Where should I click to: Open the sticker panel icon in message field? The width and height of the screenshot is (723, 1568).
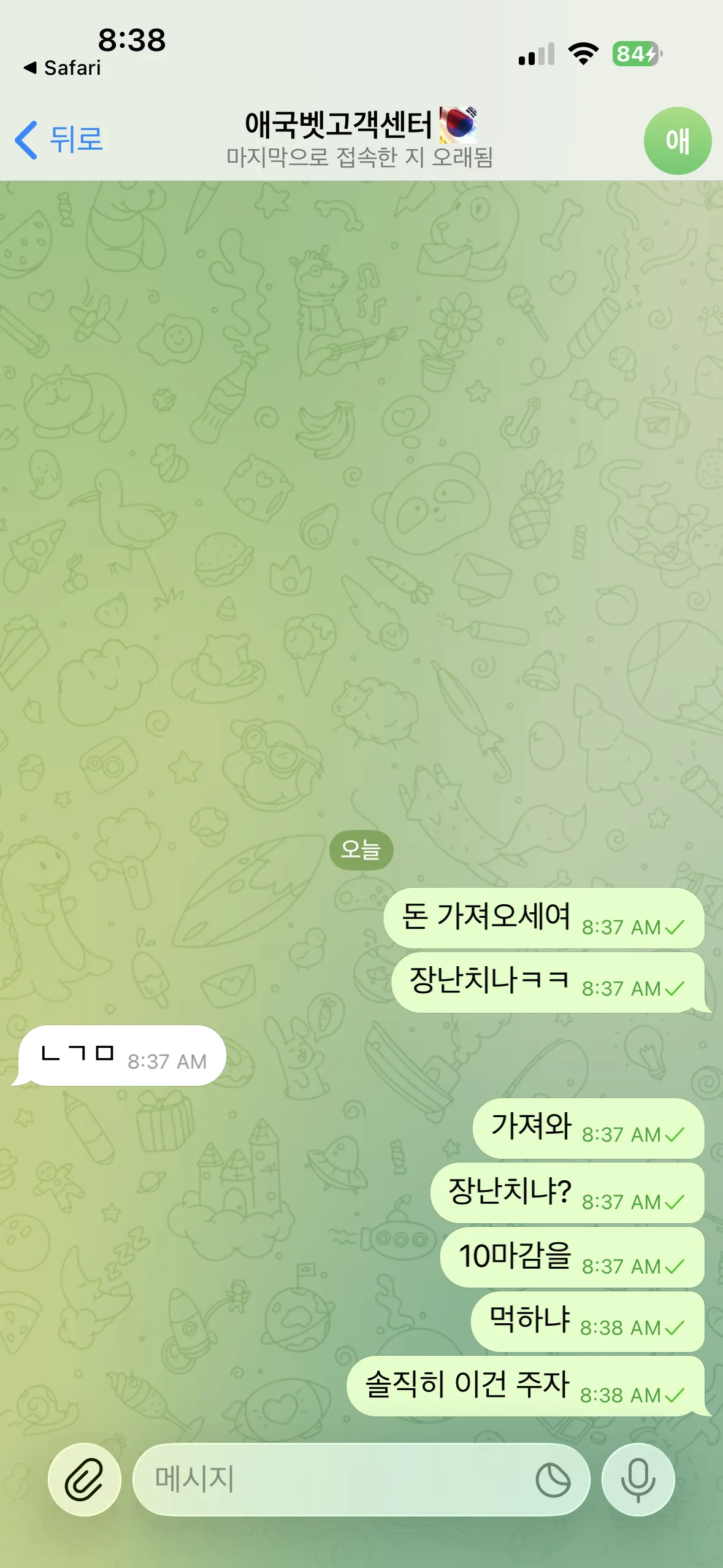[x=553, y=1480]
